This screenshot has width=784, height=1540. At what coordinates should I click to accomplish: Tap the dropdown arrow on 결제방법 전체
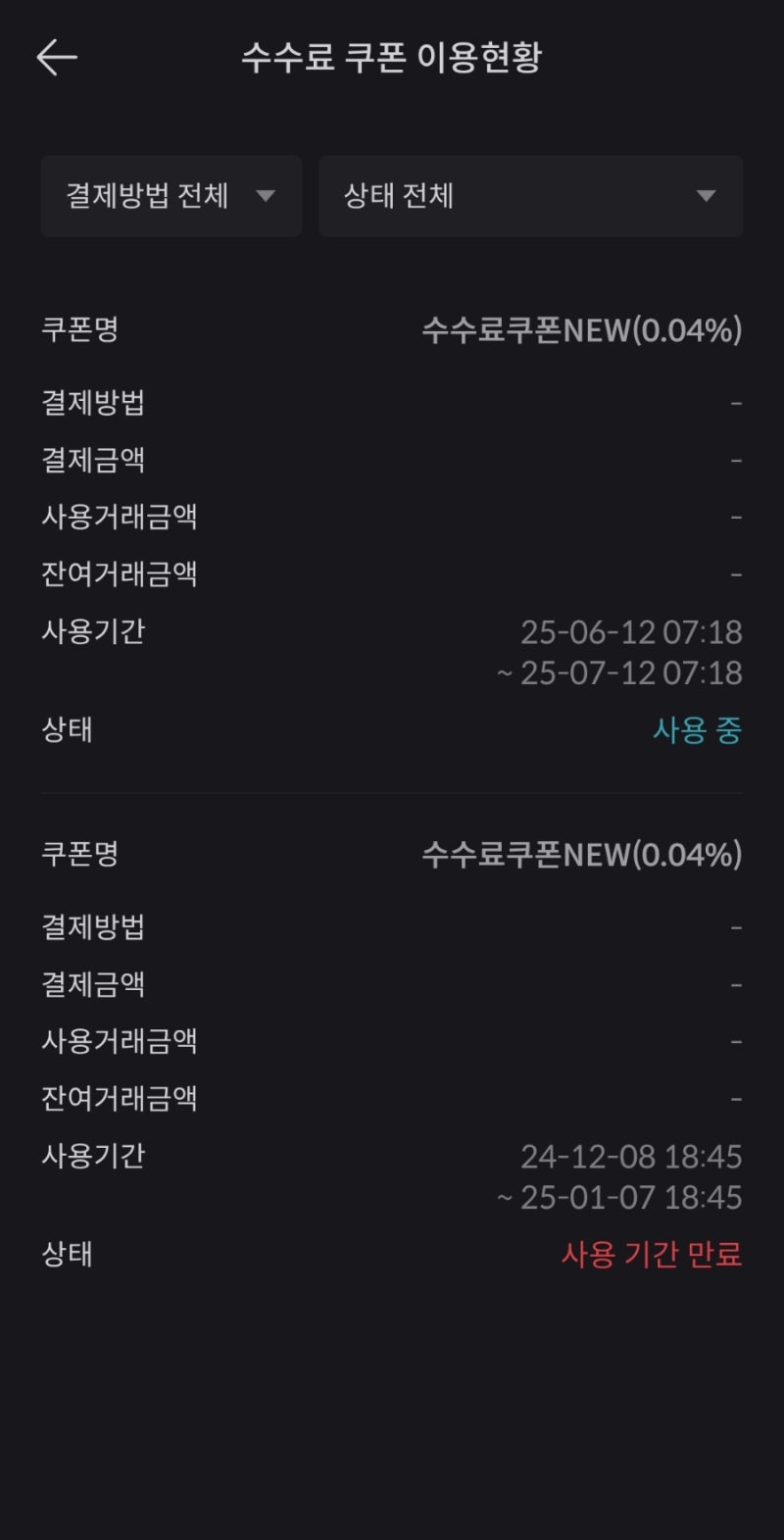coord(268,196)
